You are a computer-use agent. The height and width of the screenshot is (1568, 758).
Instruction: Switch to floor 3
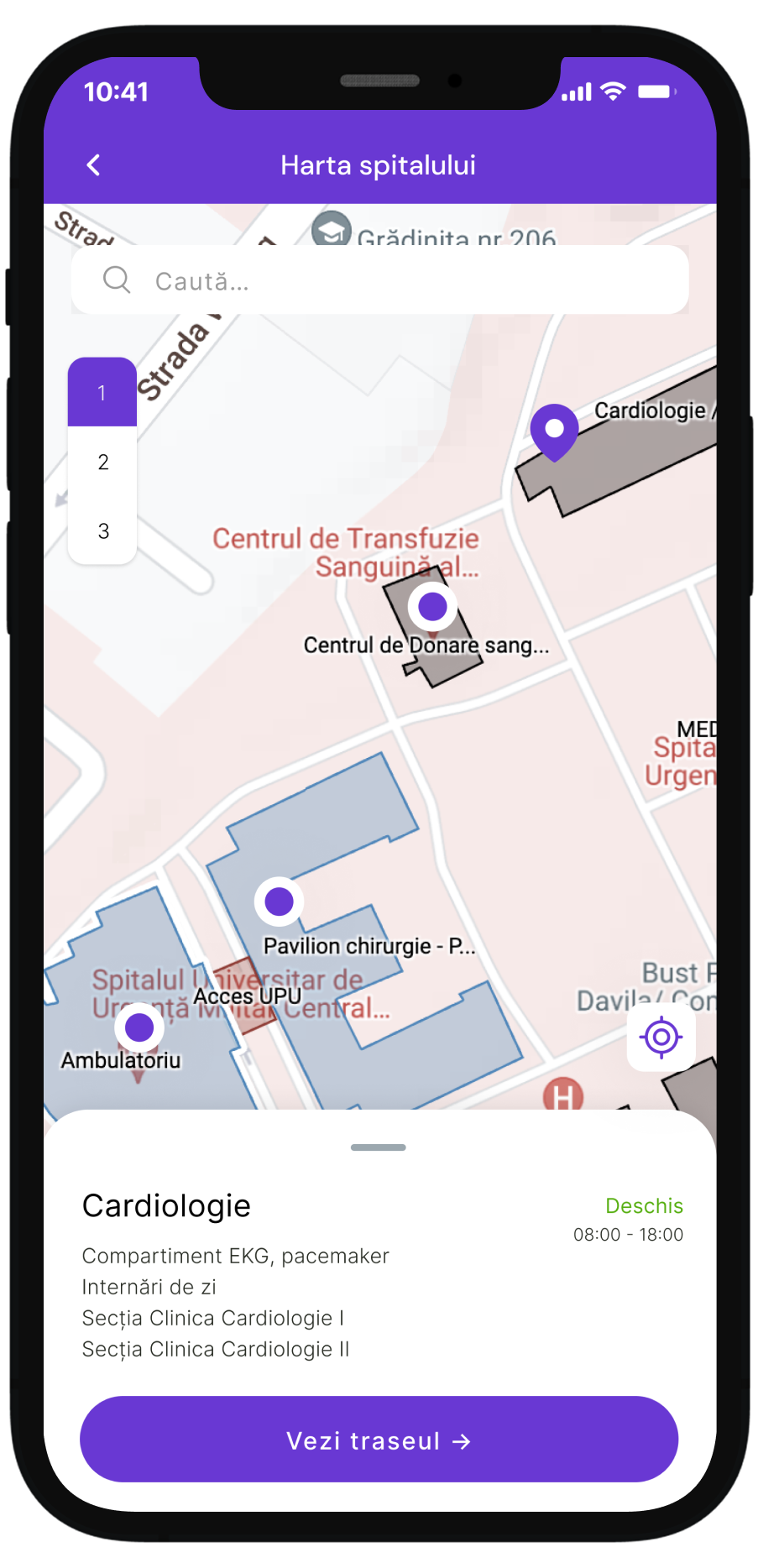[x=102, y=531]
